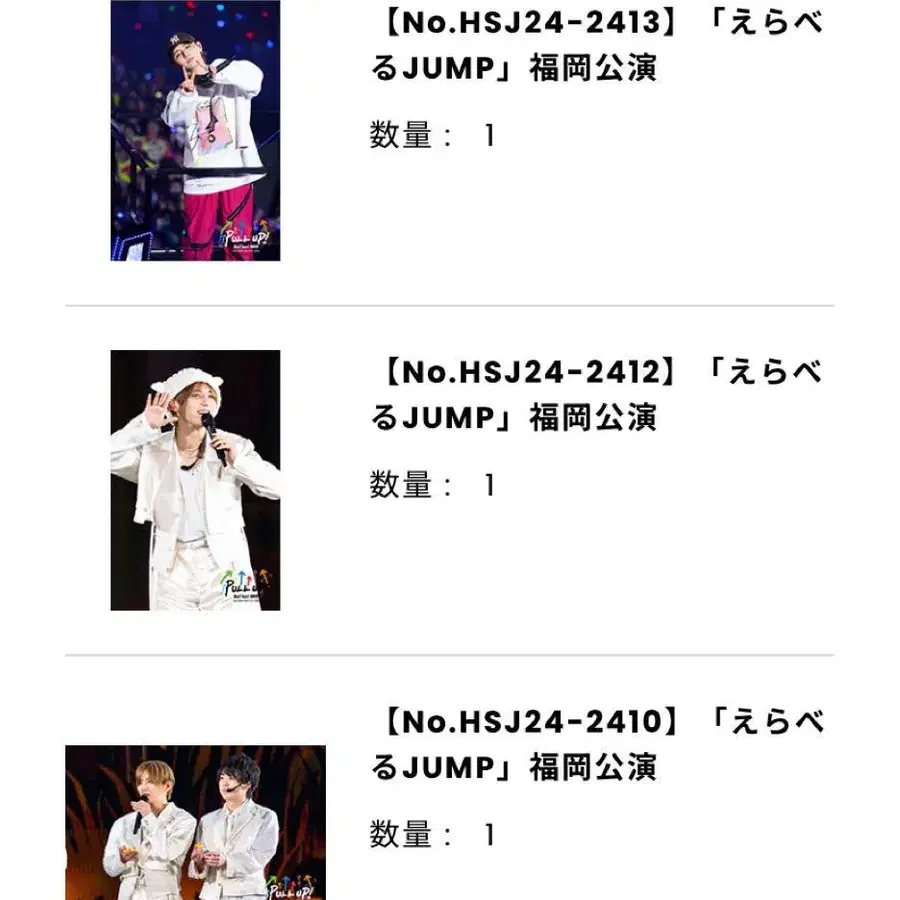Select the No.HSJ24-2410 photo thumbnail
The width and height of the screenshot is (900, 900).
pyautogui.click(x=195, y=822)
